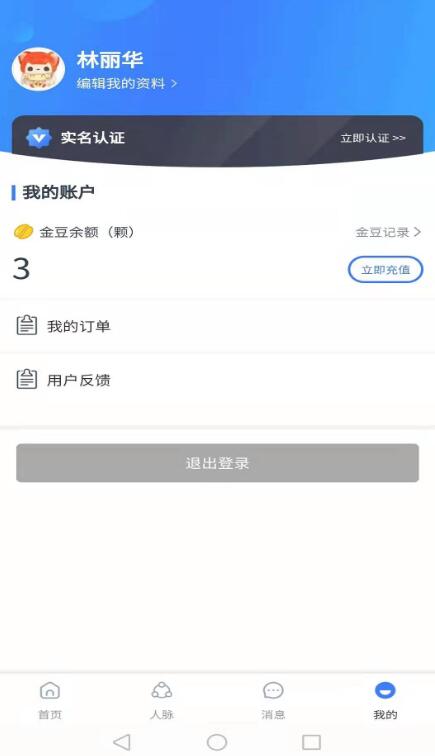The image size is (435, 756).
Task: Tap 立即认证 for real-name verification
Action: click(x=373, y=138)
